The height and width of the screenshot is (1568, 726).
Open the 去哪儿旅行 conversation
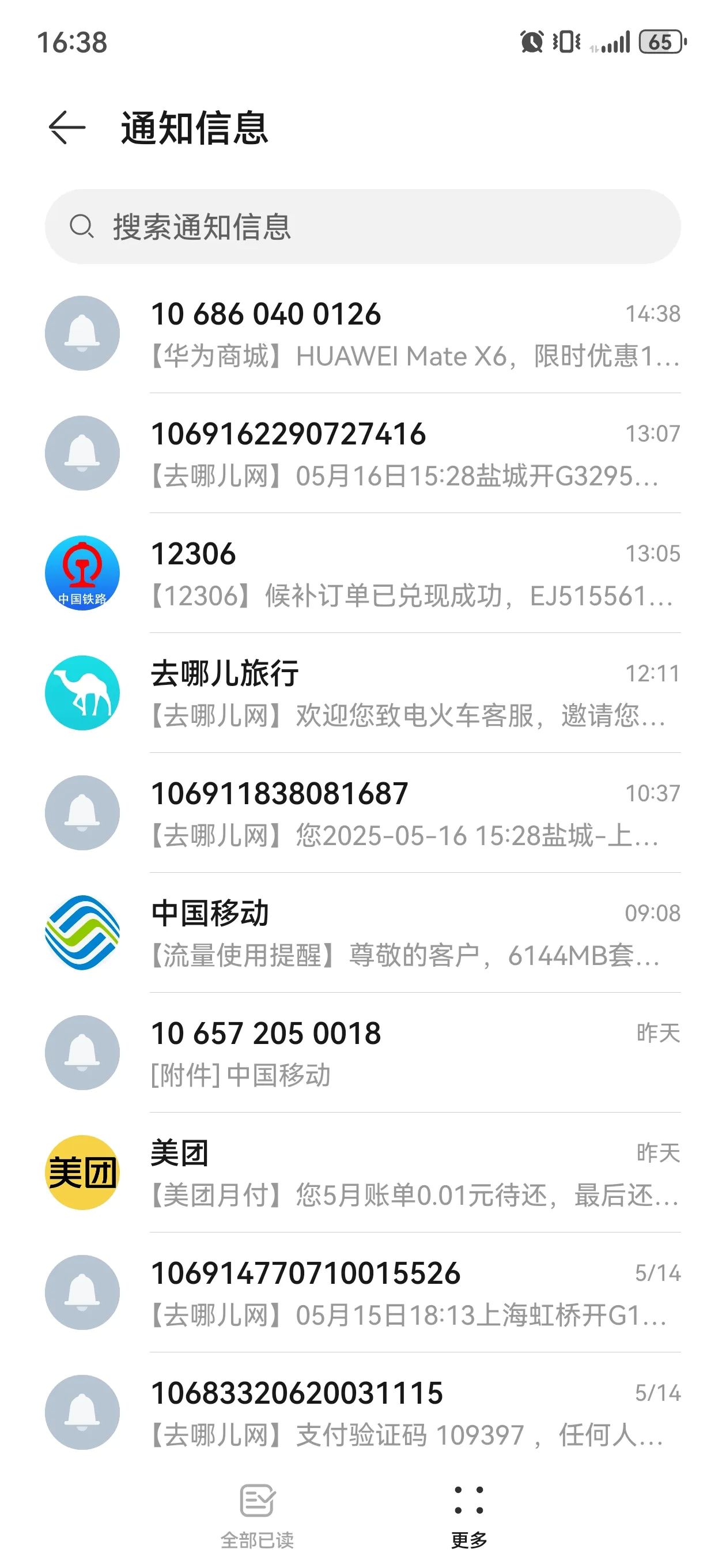tap(414, 693)
